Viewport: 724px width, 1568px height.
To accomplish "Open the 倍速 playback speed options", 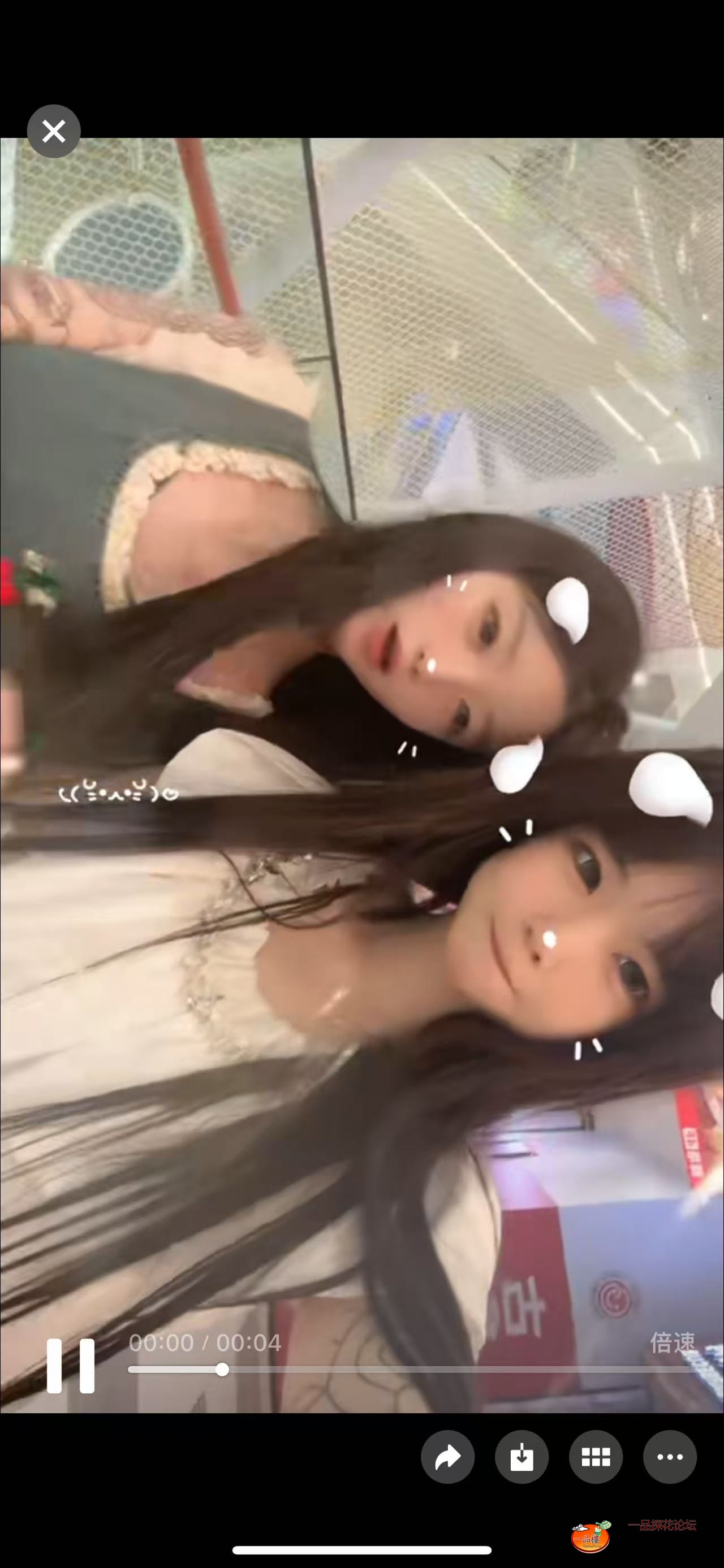I will point(672,1342).
